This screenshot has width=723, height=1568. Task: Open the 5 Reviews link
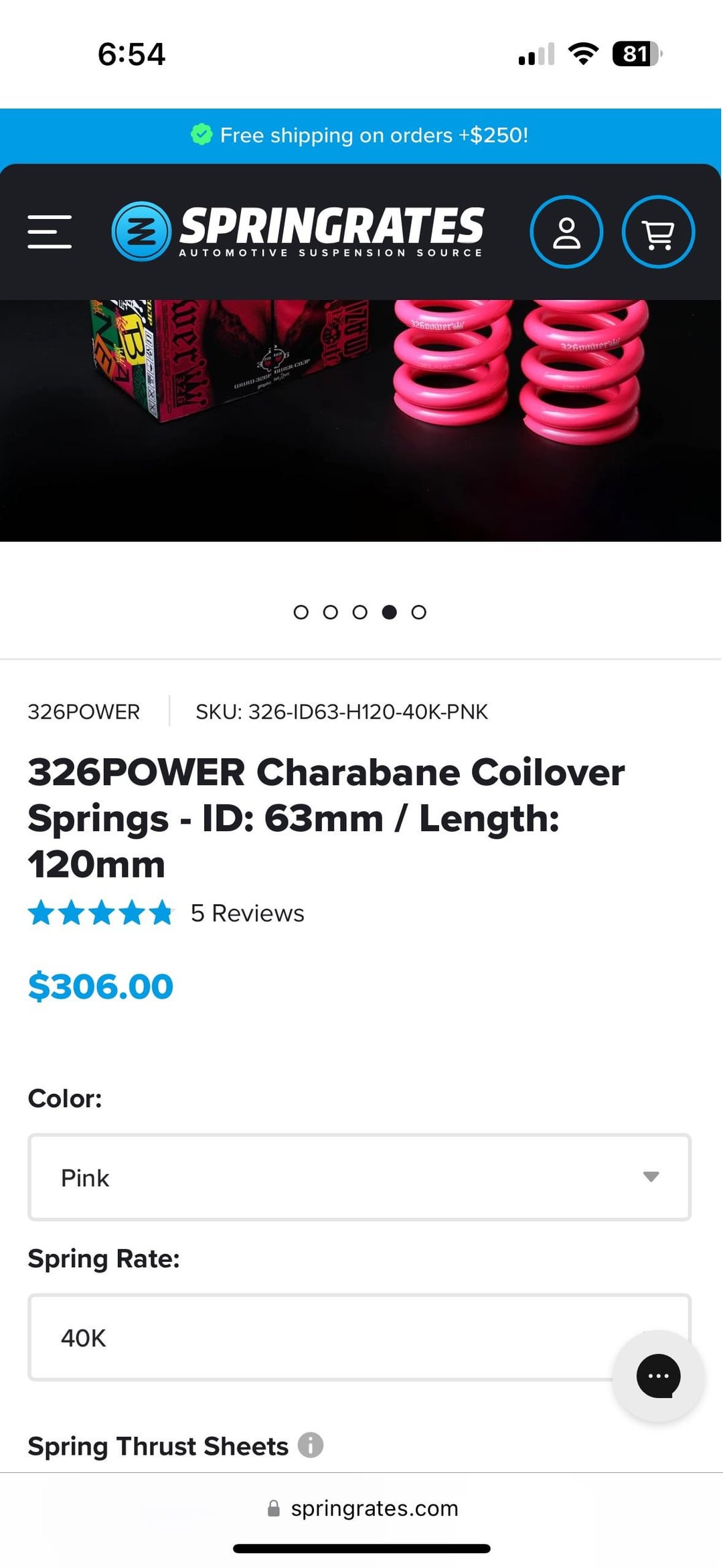(x=247, y=914)
